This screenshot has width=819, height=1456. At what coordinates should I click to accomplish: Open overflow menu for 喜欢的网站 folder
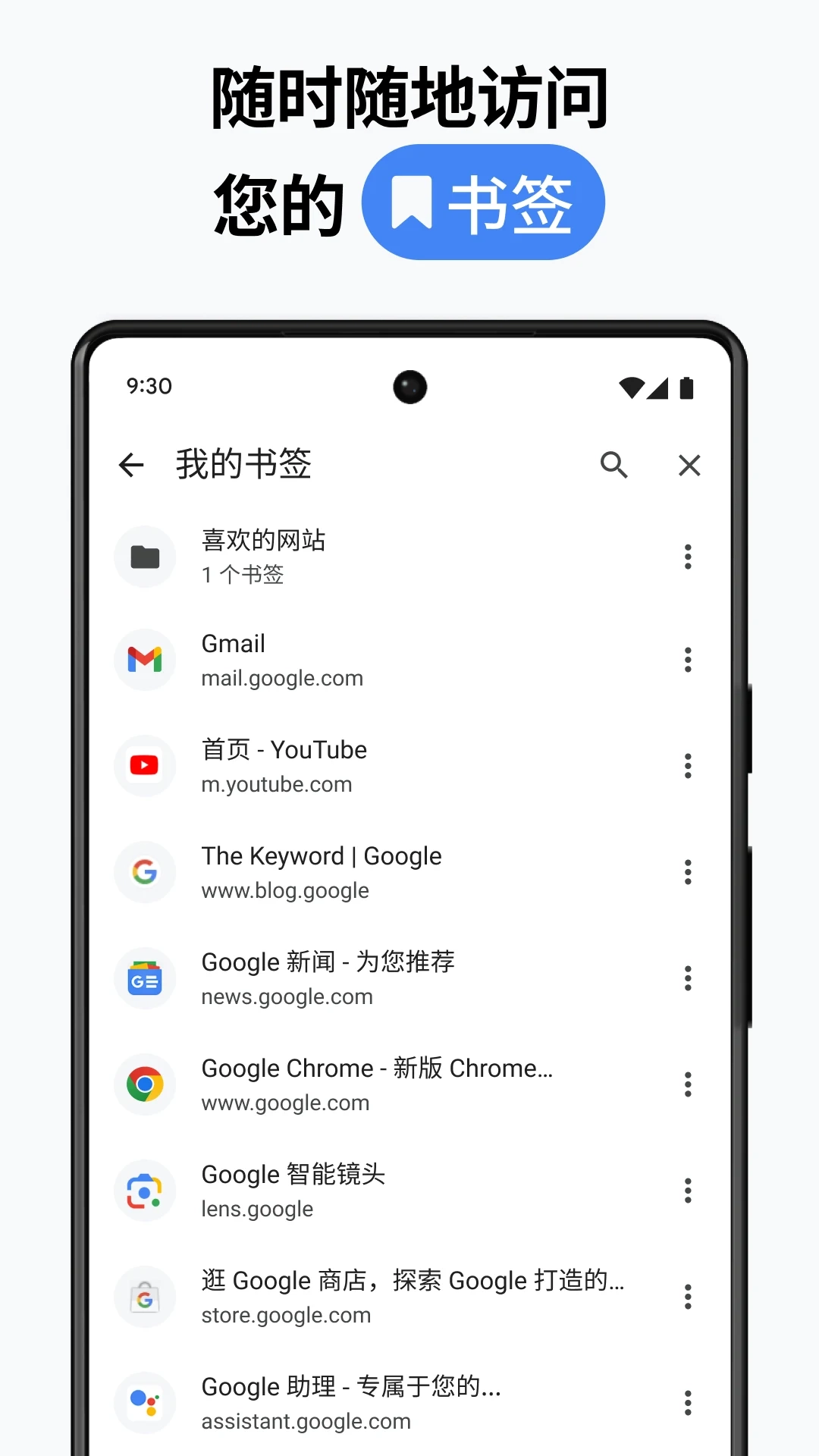[688, 556]
